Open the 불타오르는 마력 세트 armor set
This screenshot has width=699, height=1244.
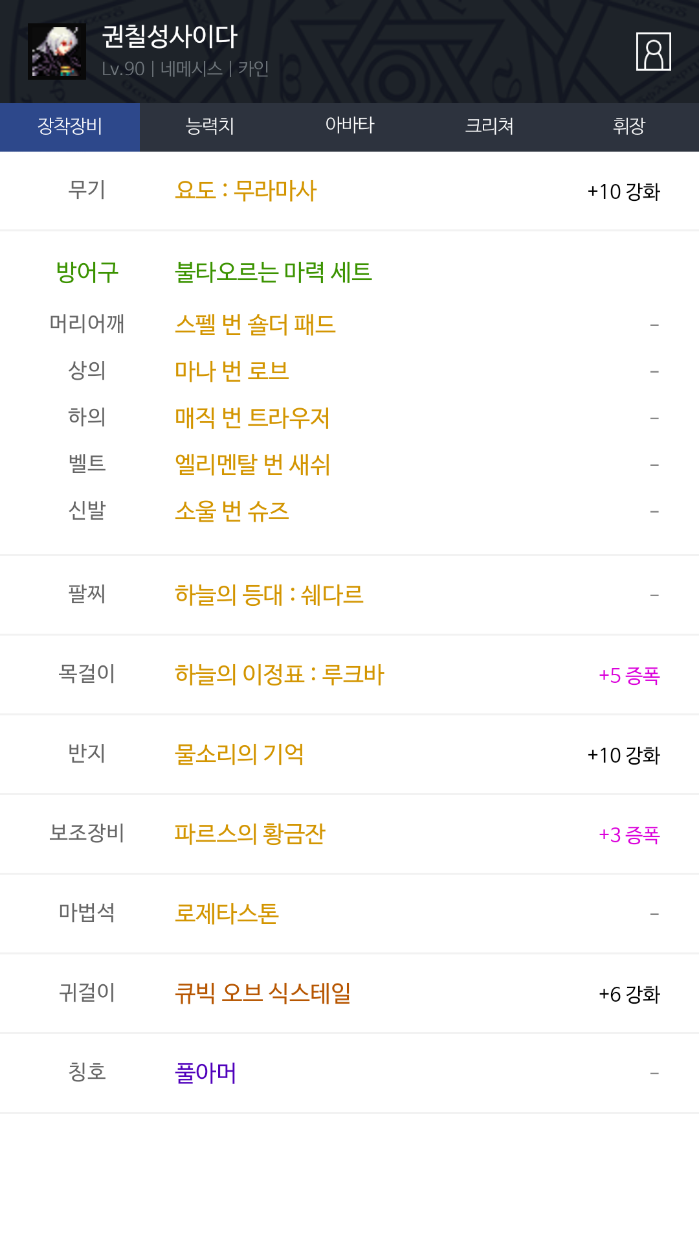(x=273, y=271)
